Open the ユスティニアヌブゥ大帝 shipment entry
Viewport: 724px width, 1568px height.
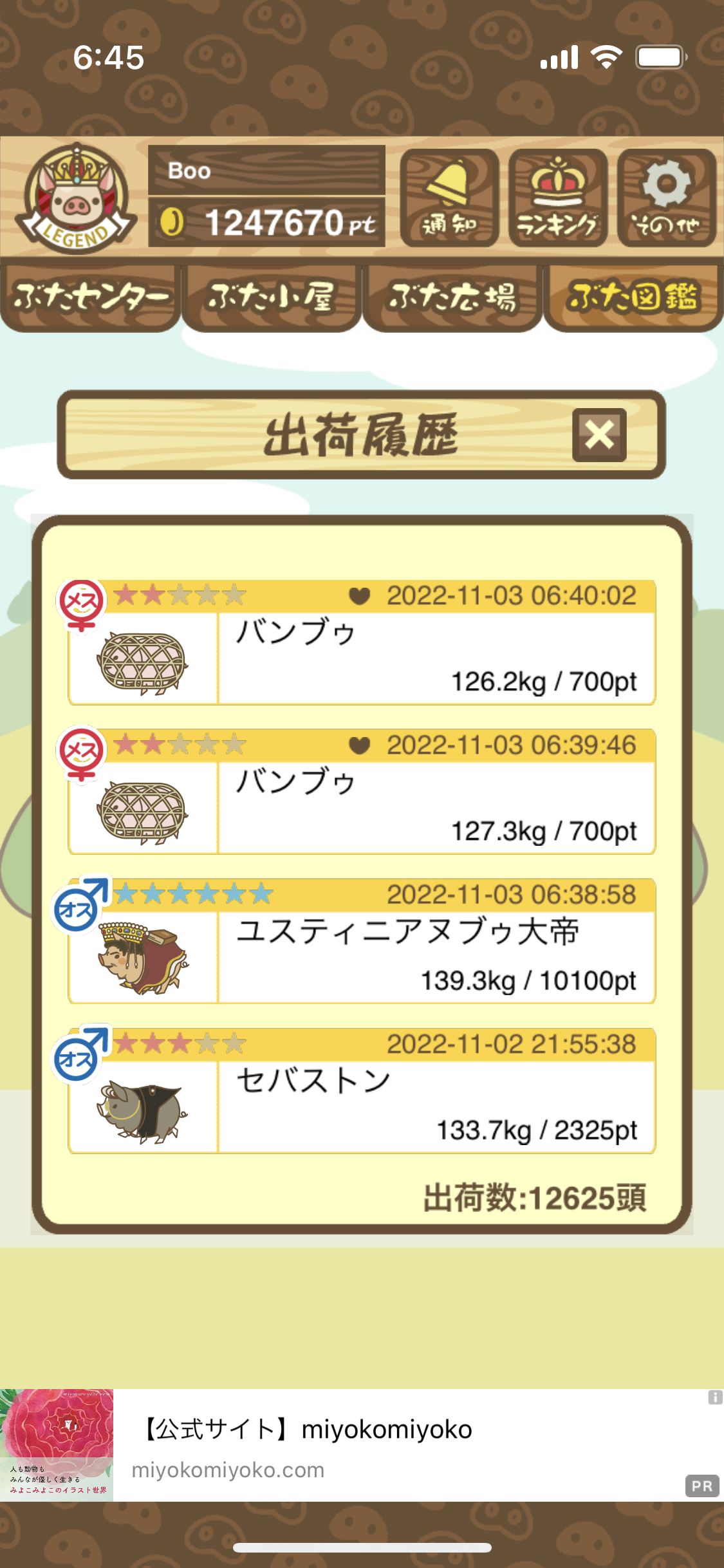point(362,942)
